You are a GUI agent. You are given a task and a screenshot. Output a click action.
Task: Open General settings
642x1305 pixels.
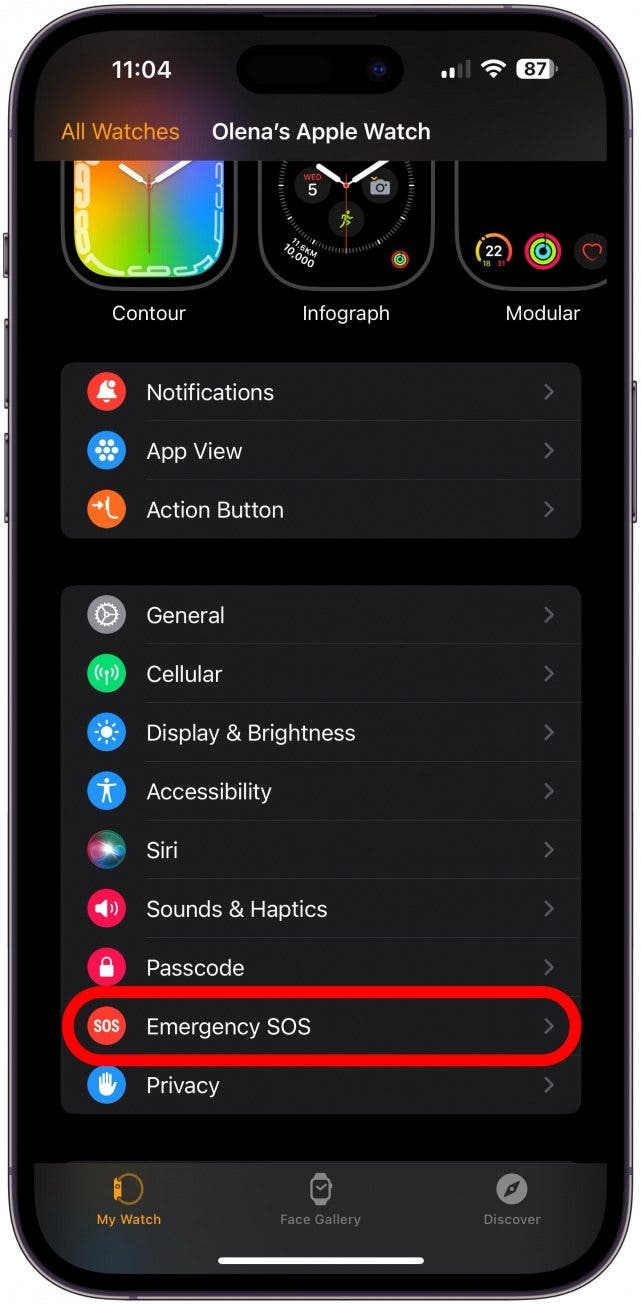pyautogui.click(x=321, y=615)
